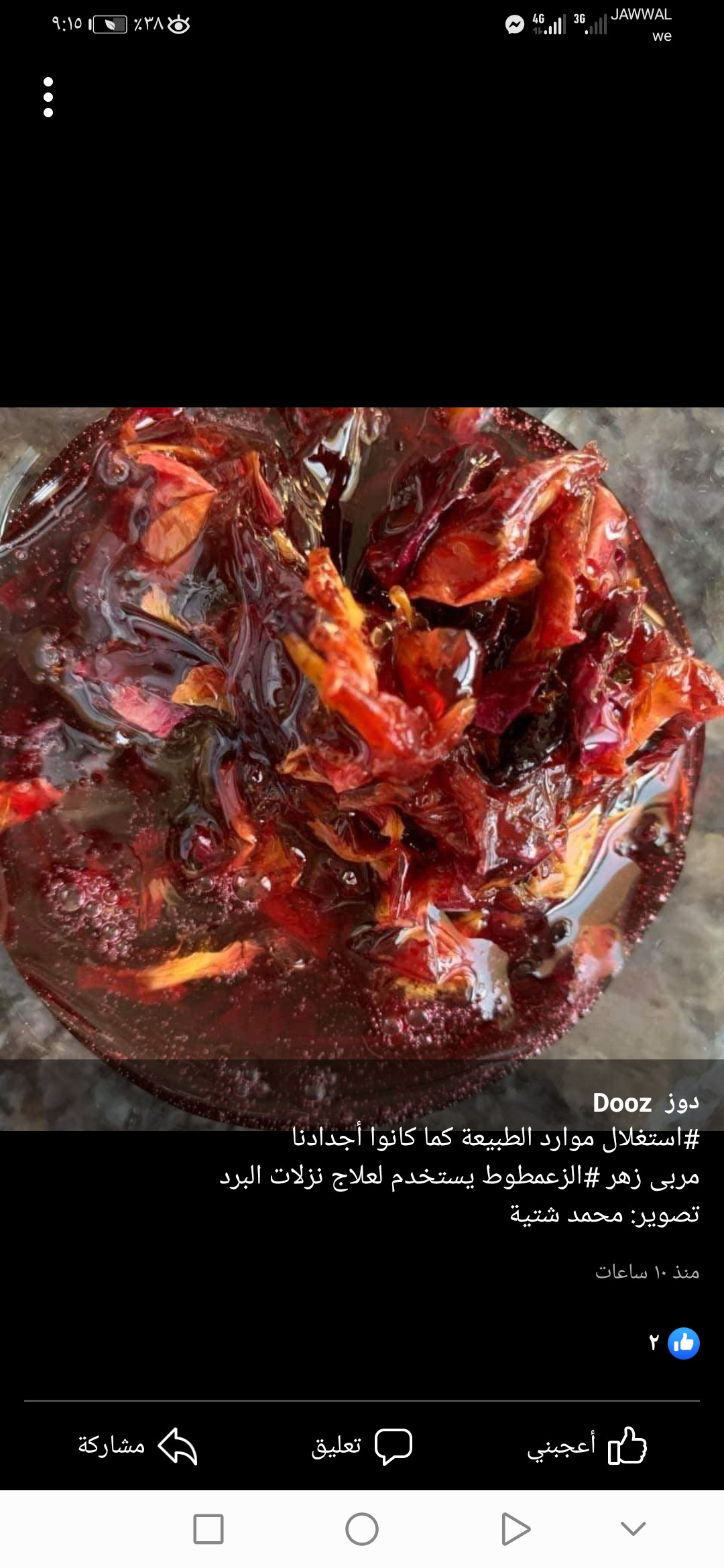Viewport: 724px width, 1568px height.
Task: Tap تعليق to comment on the post
Action: pos(361,1445)
